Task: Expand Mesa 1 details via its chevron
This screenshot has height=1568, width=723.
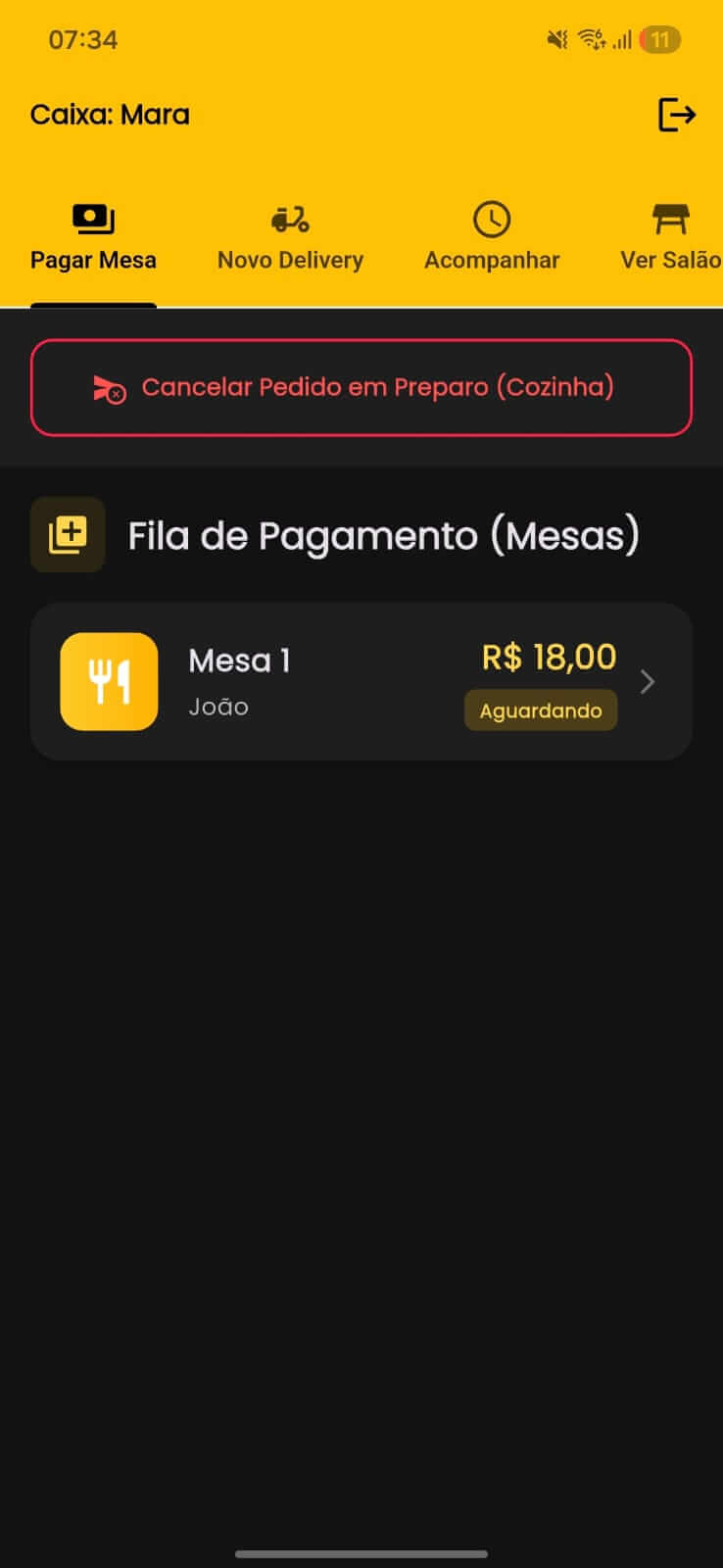Action: 647,682
